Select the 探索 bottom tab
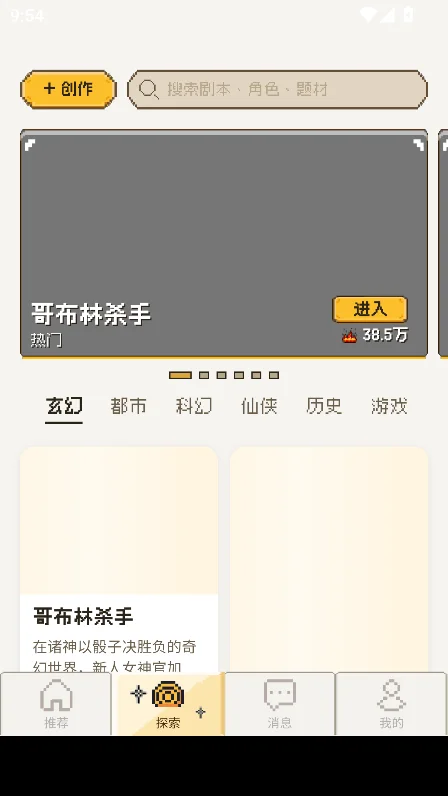The height and width of the screenshot is (796, 448). tap(168, 704)
